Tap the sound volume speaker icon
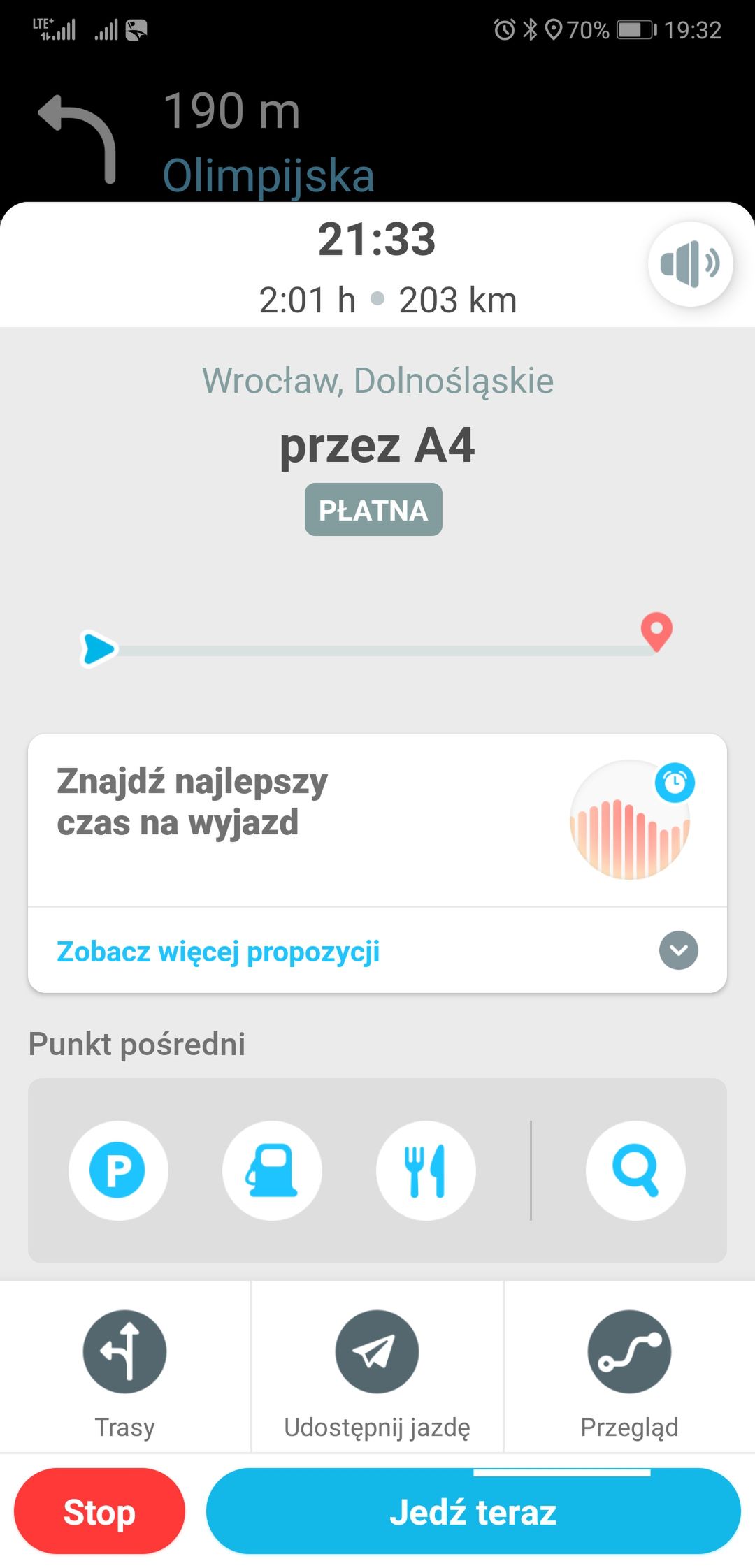 690,264
